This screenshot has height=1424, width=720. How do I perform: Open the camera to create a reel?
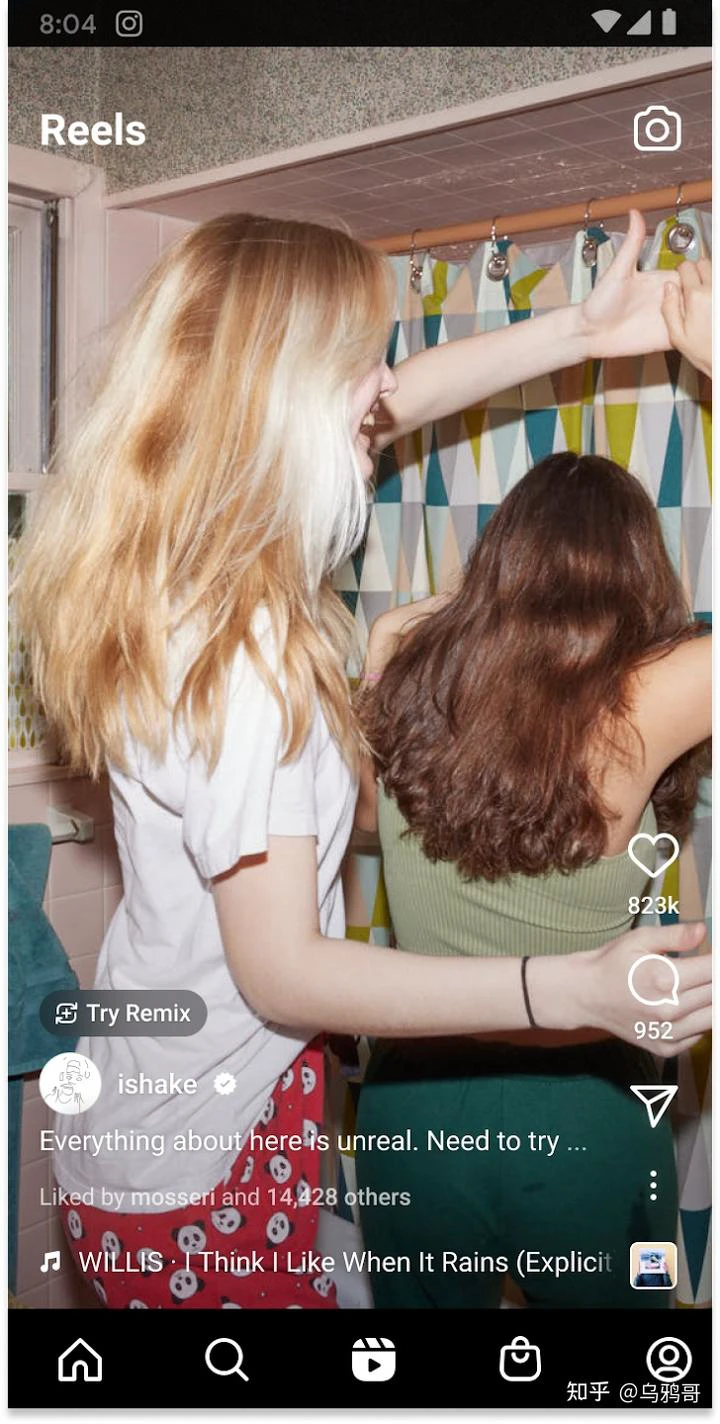[657, 130]
